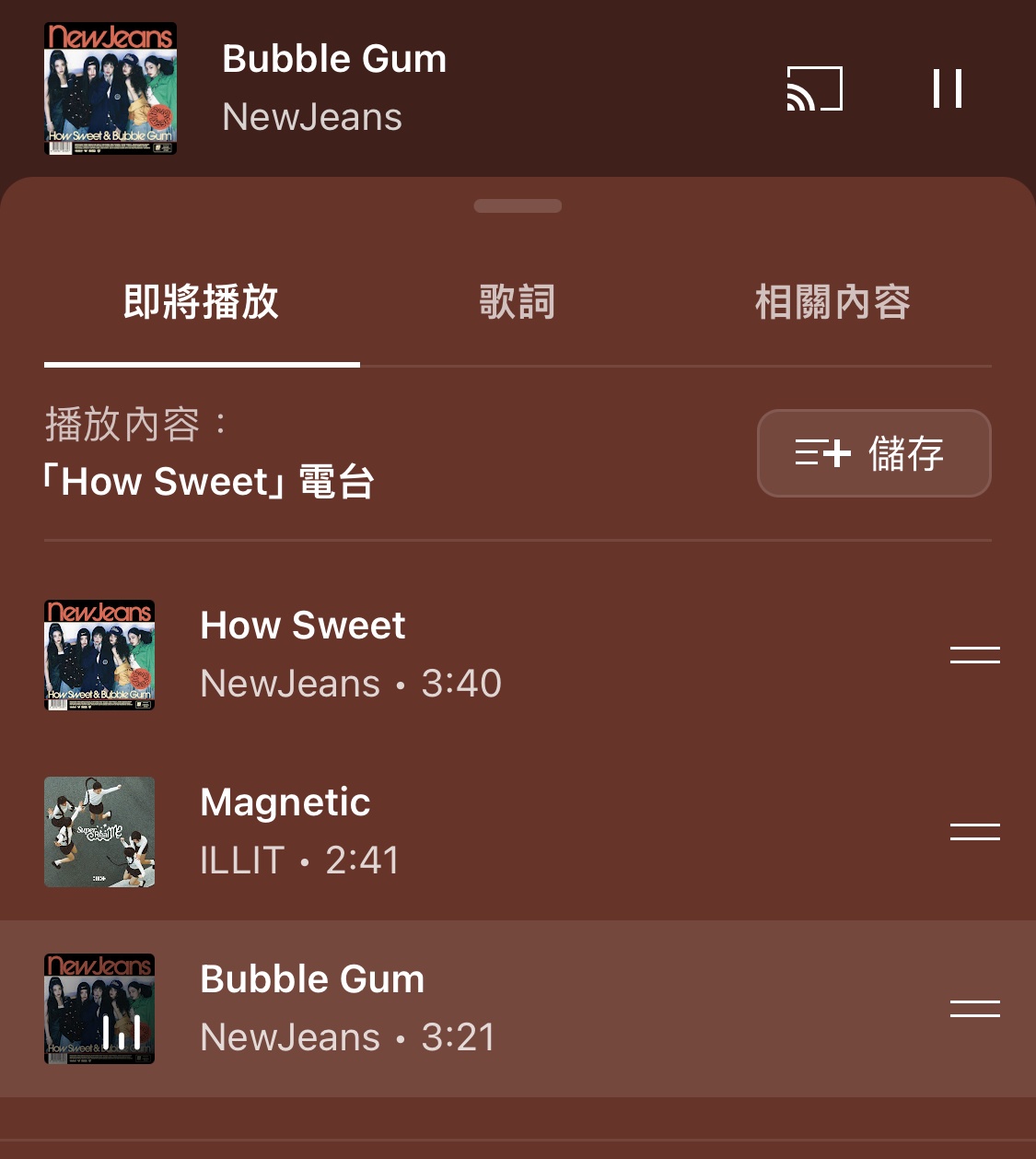The image size is (1036, 1159).
Task: Play How Sweet from the queue
Action: pyautogui.click(x=350, y=654)
